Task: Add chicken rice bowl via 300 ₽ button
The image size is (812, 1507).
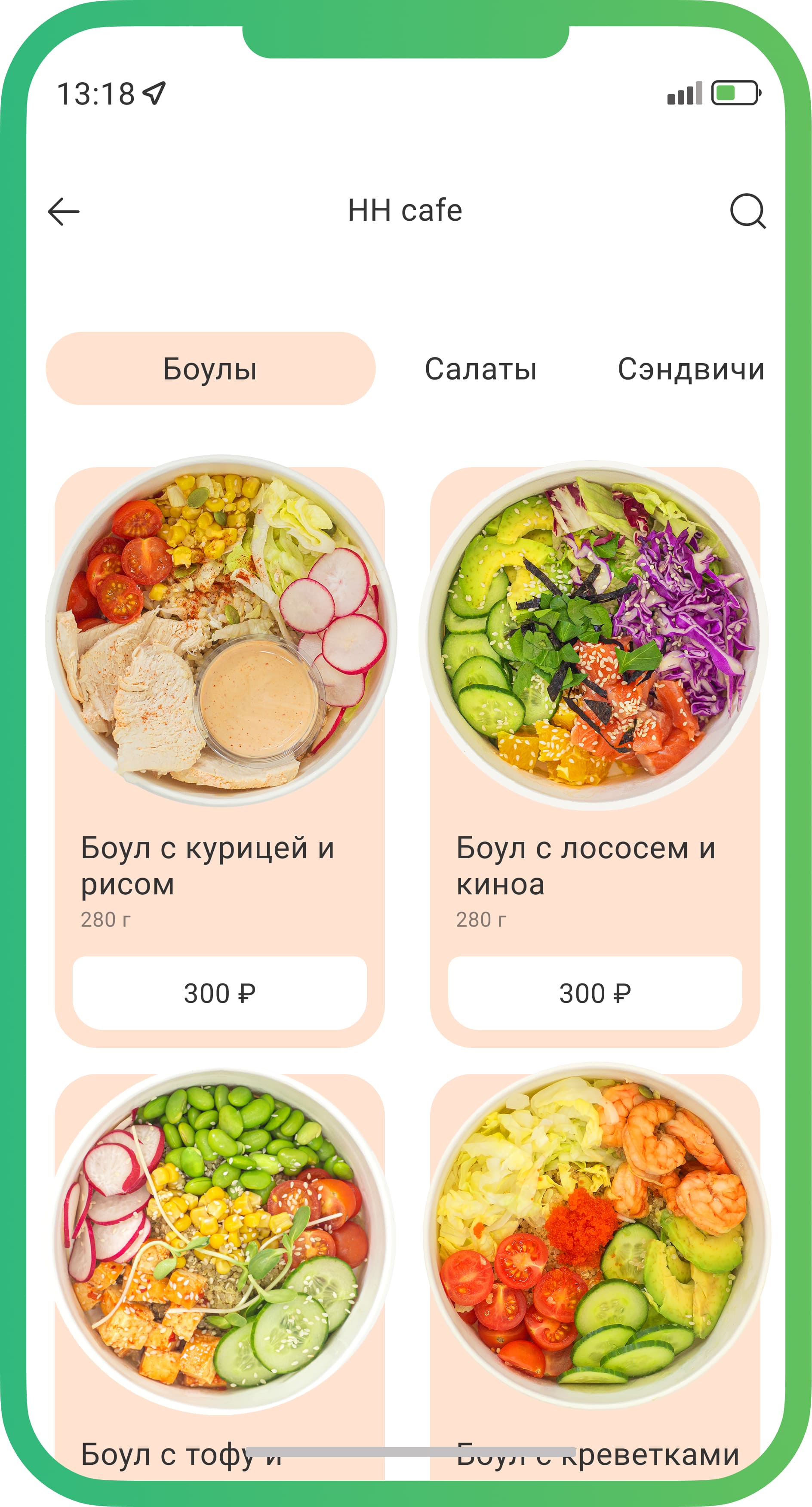Action: pos(219,993)
